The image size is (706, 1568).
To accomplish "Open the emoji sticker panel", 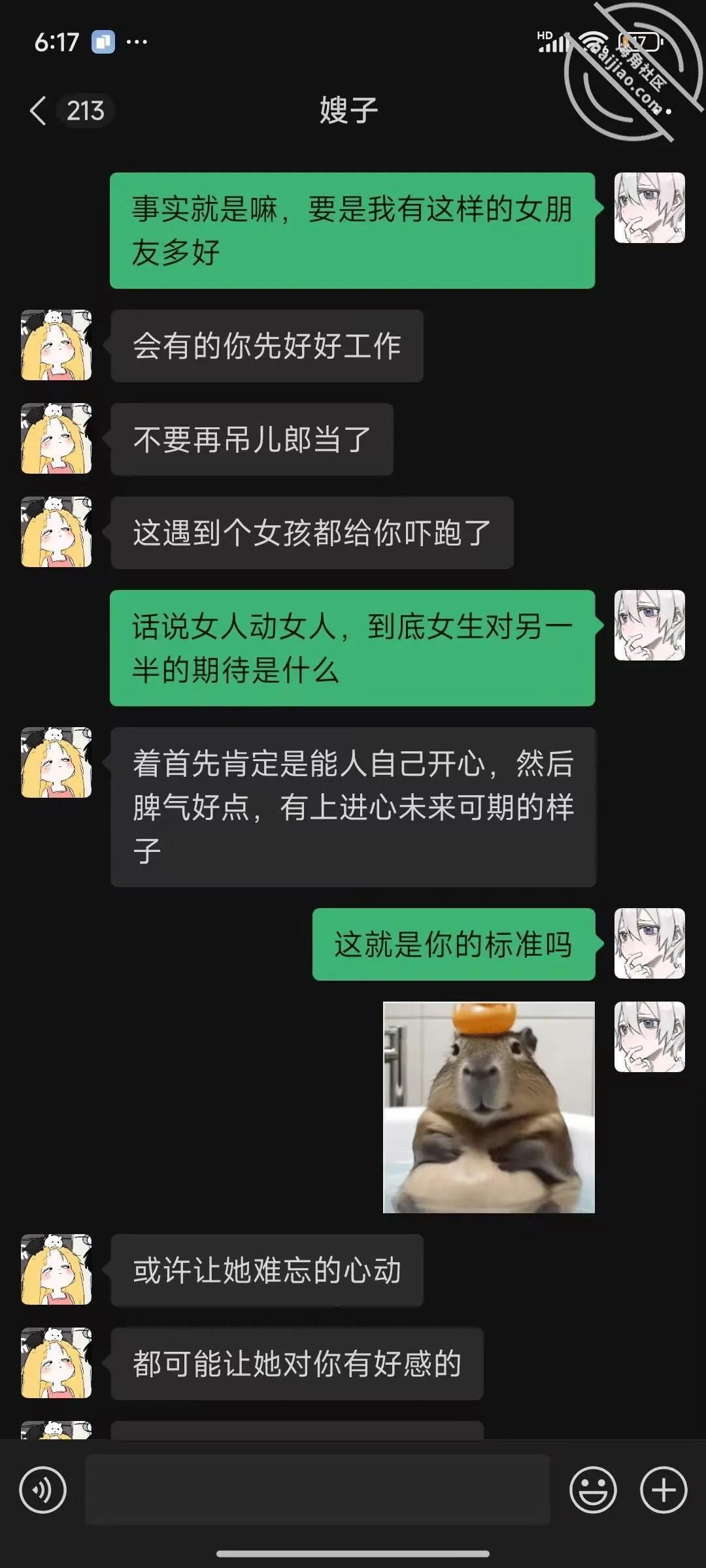I will (593, 1490).
